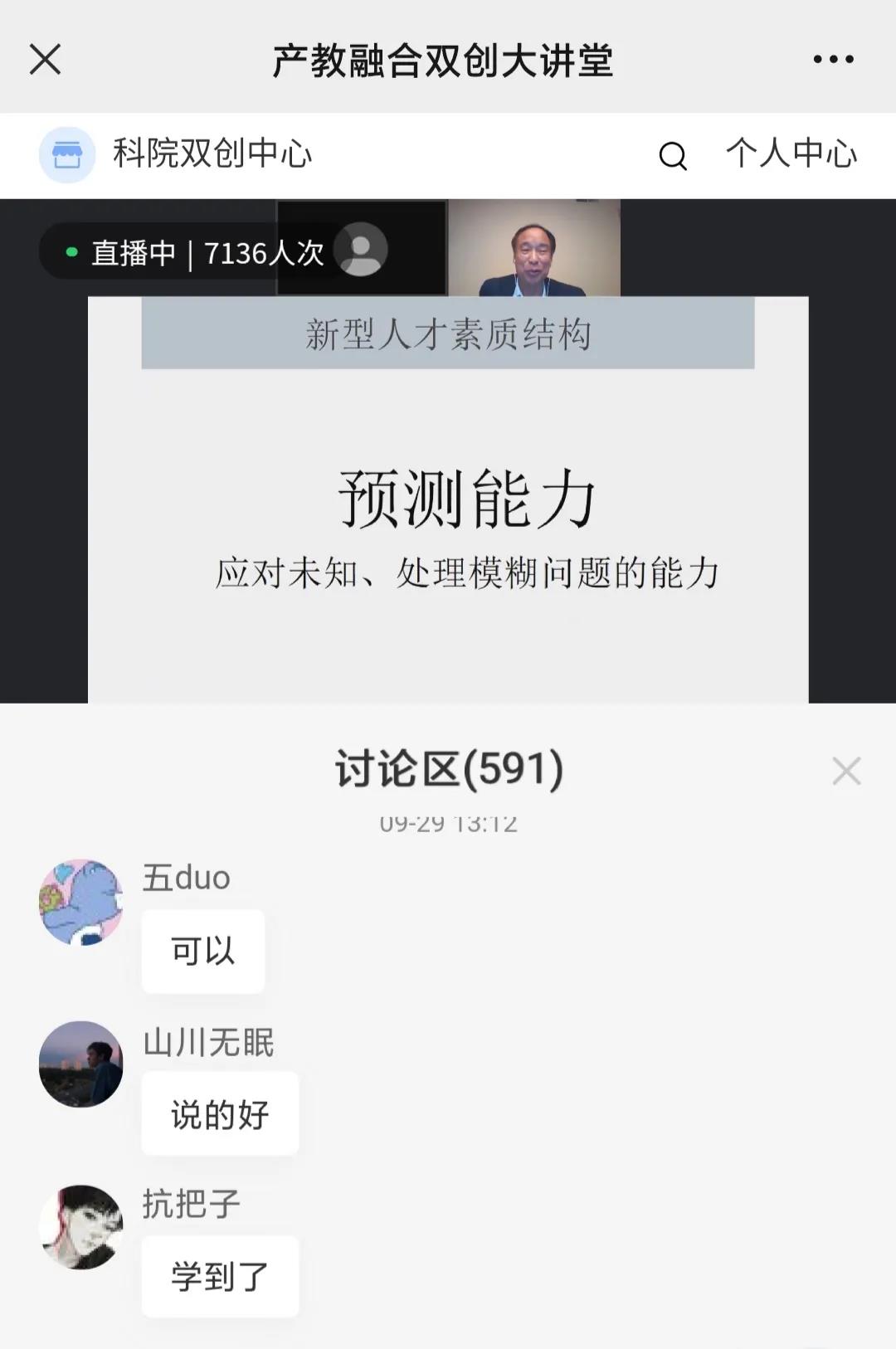Dismiss the 讨论区 discussion panel

click(x=846, y=771)
